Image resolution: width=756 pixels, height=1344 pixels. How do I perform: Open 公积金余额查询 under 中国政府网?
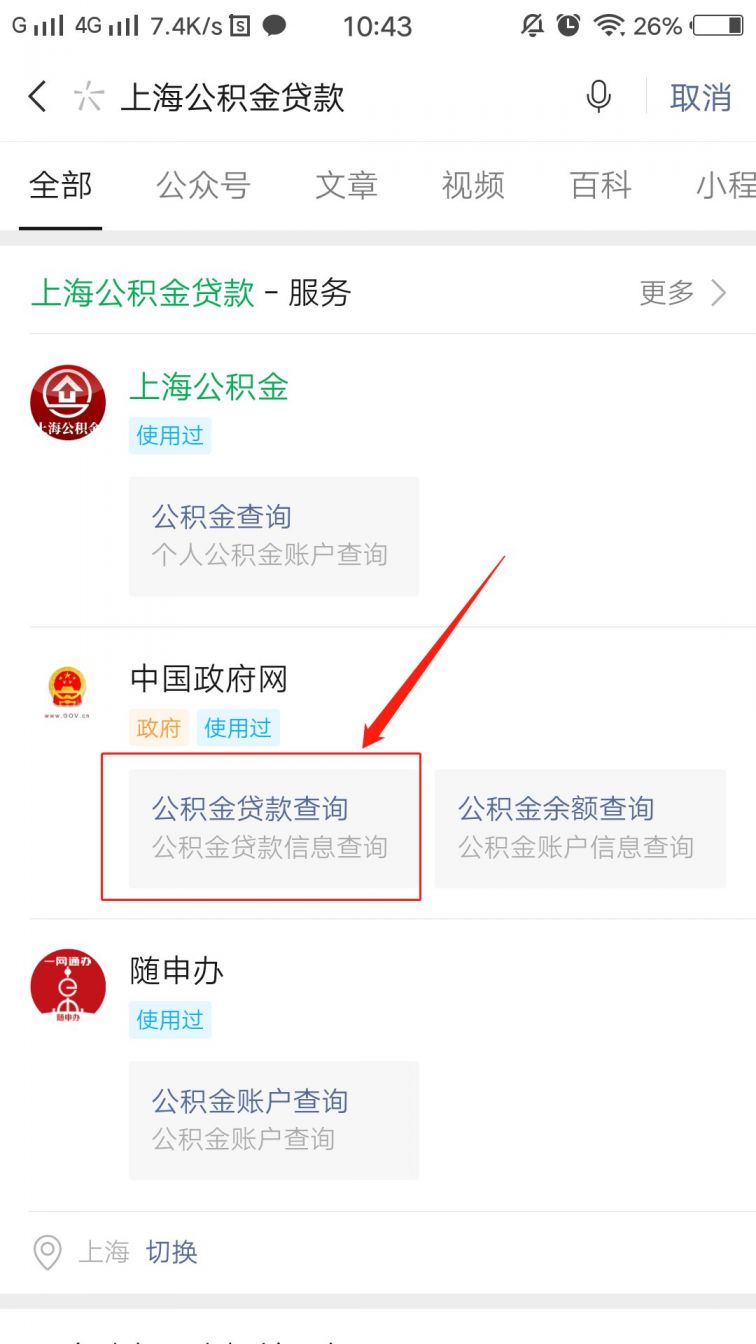tap(580, 828)
